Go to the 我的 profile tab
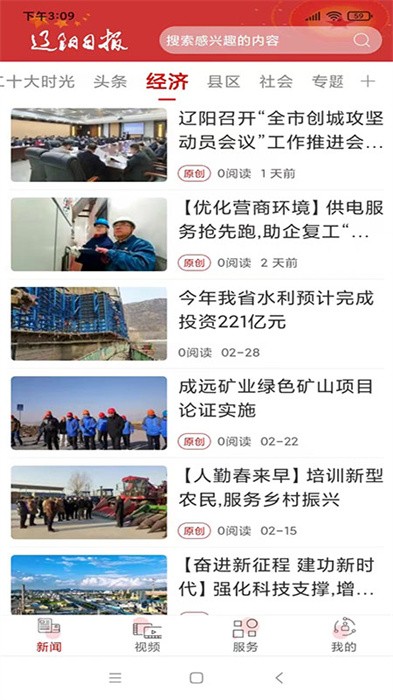This screenshot has height=700, width=393. click(x=343, y=636)
